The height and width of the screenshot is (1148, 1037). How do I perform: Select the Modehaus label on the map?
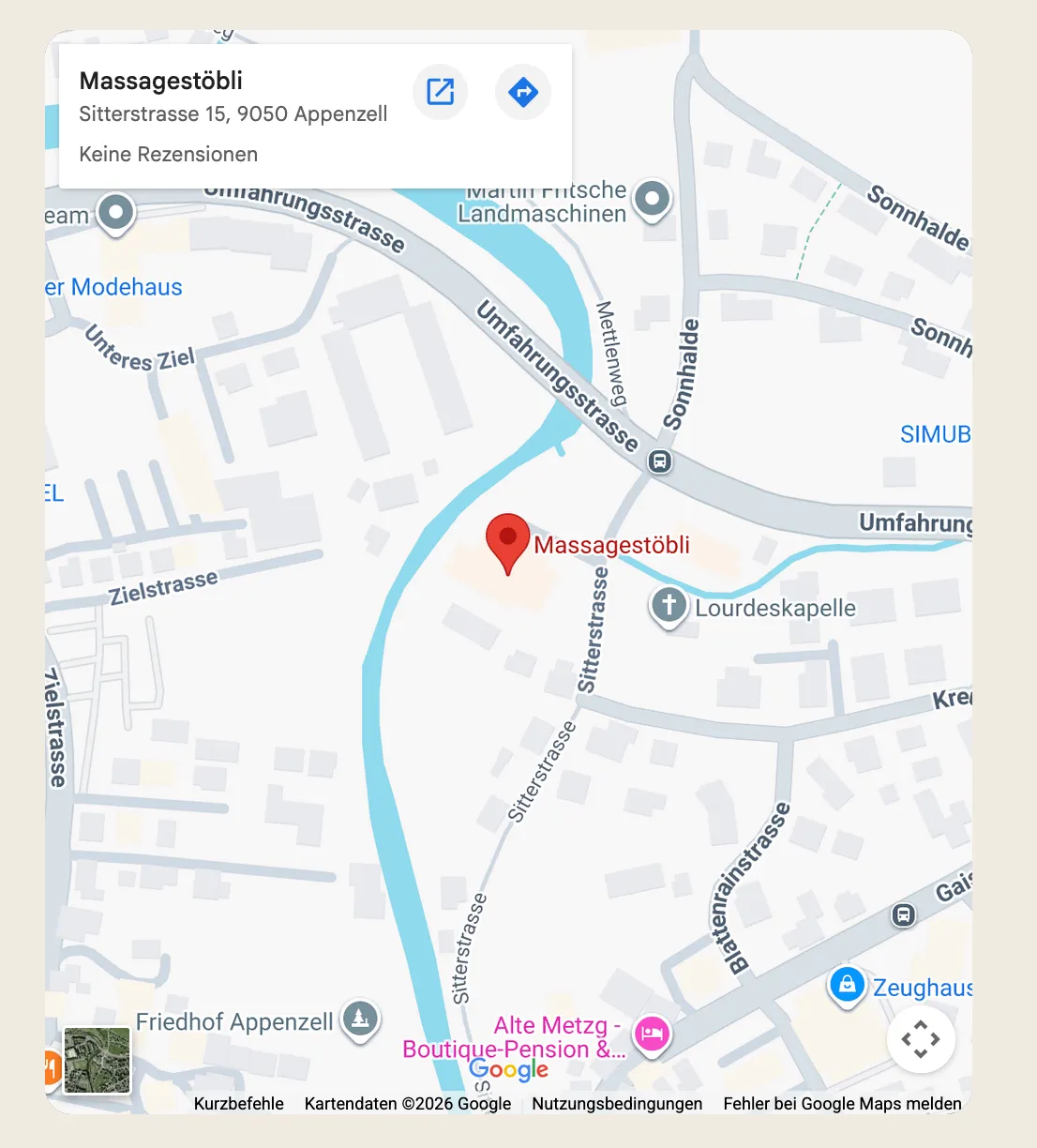point(112,287)
